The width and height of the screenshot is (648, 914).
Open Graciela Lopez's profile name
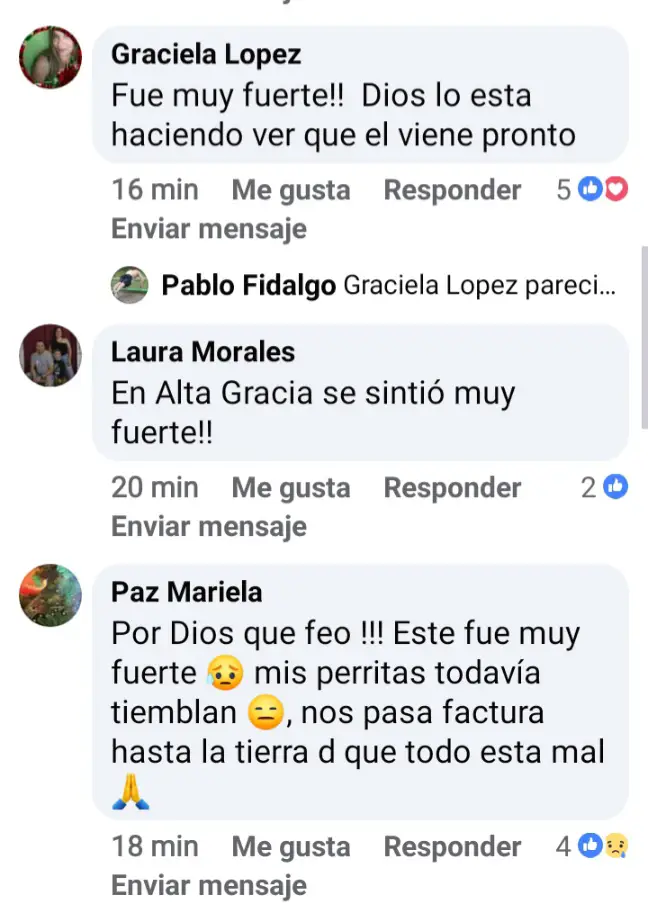206,53
